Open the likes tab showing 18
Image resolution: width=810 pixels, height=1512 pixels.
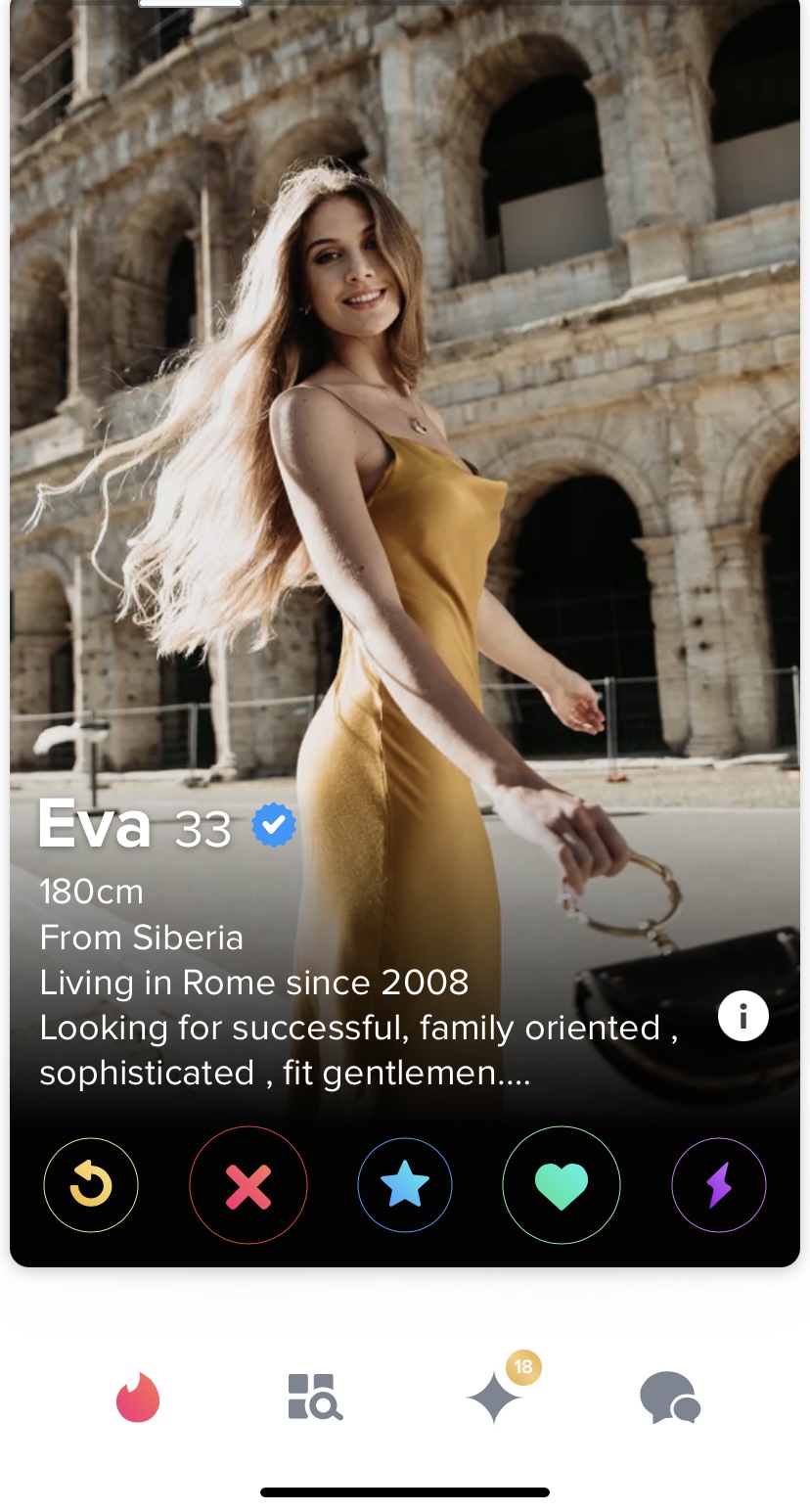click(495, 1397)
